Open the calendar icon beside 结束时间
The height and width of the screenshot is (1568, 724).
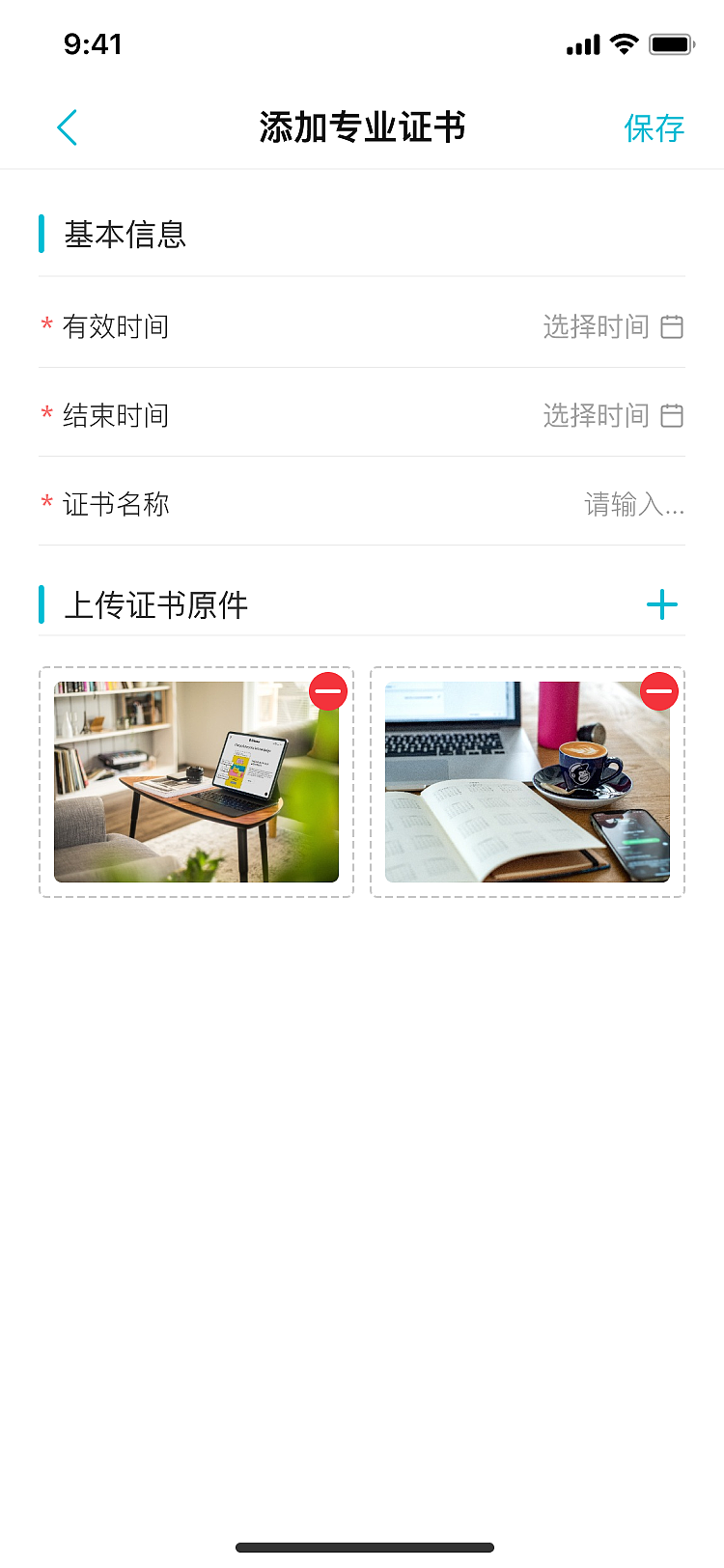coord(673,415)
